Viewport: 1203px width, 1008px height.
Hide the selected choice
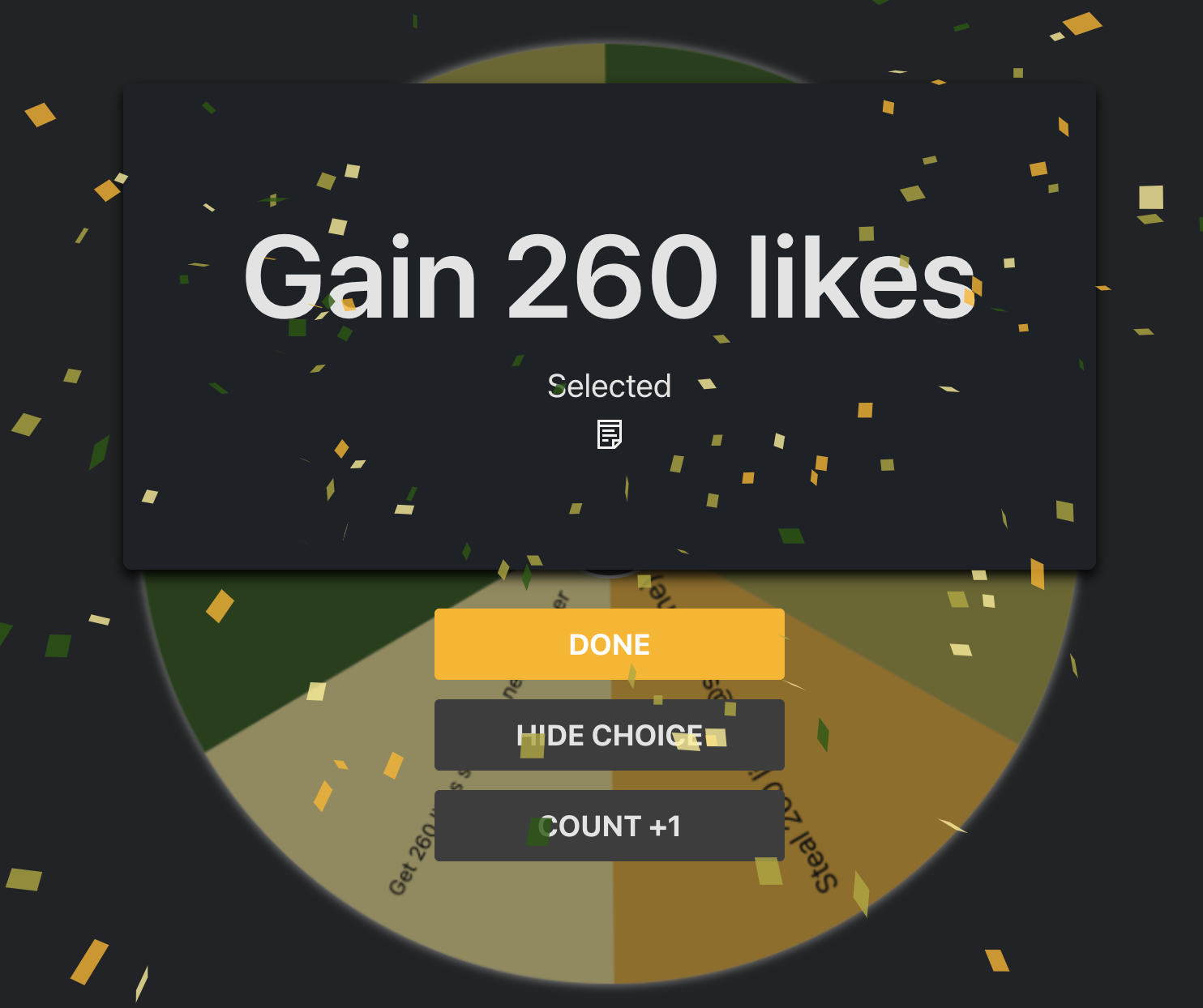(x=609, y=735)
